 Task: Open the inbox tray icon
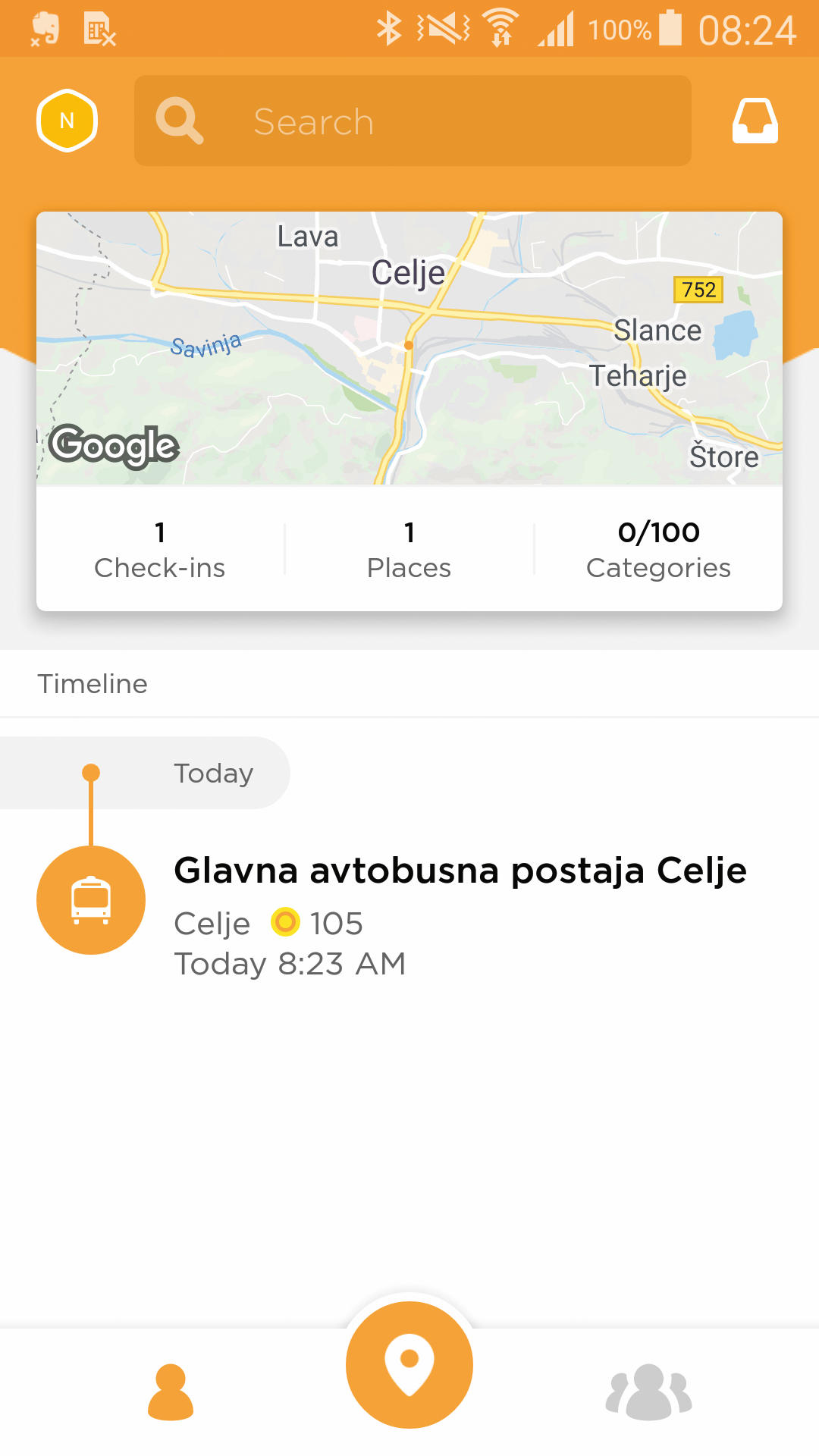pyautogui.click(x=755, y=121)
